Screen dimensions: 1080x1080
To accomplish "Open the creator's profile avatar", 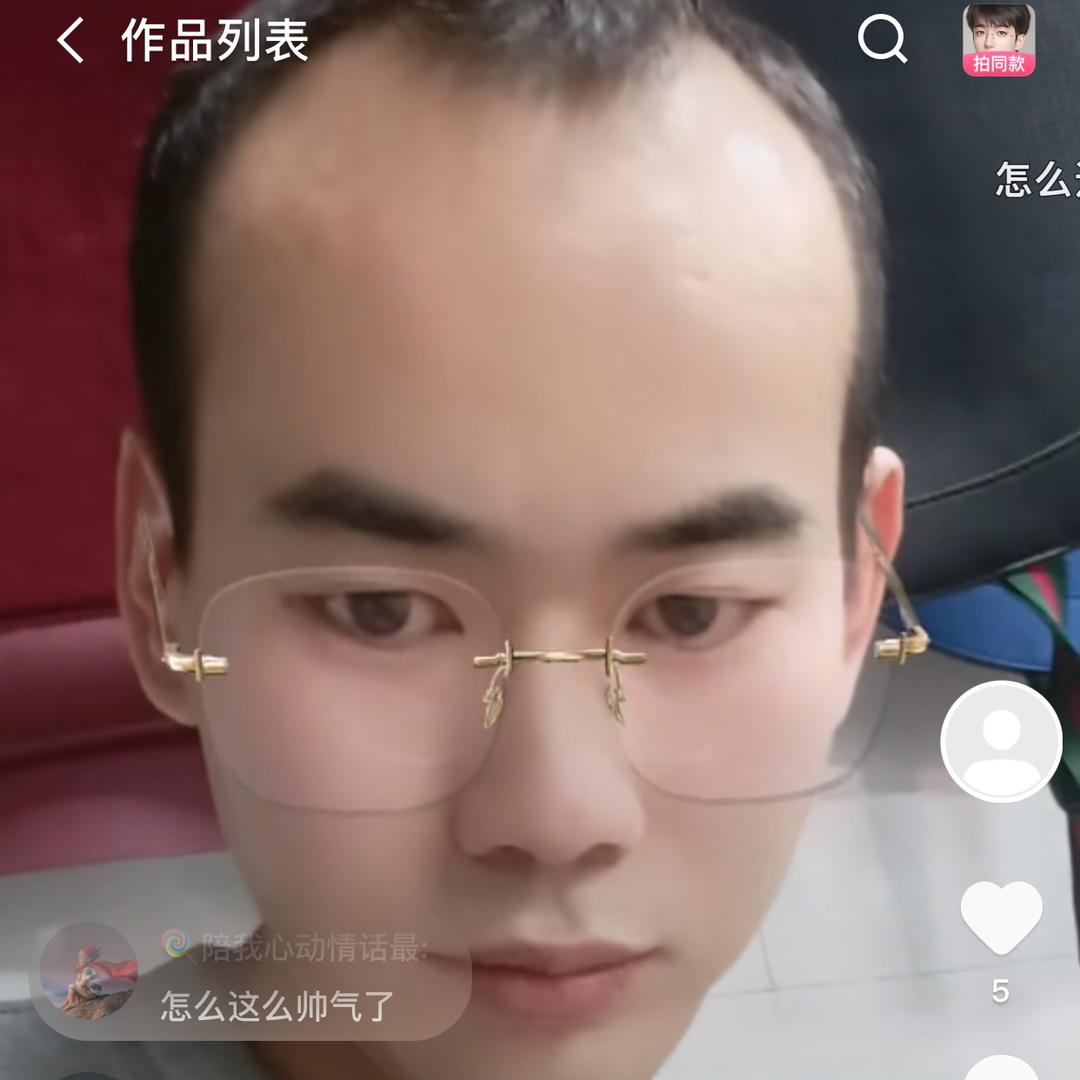I will tap(1001, 741).
